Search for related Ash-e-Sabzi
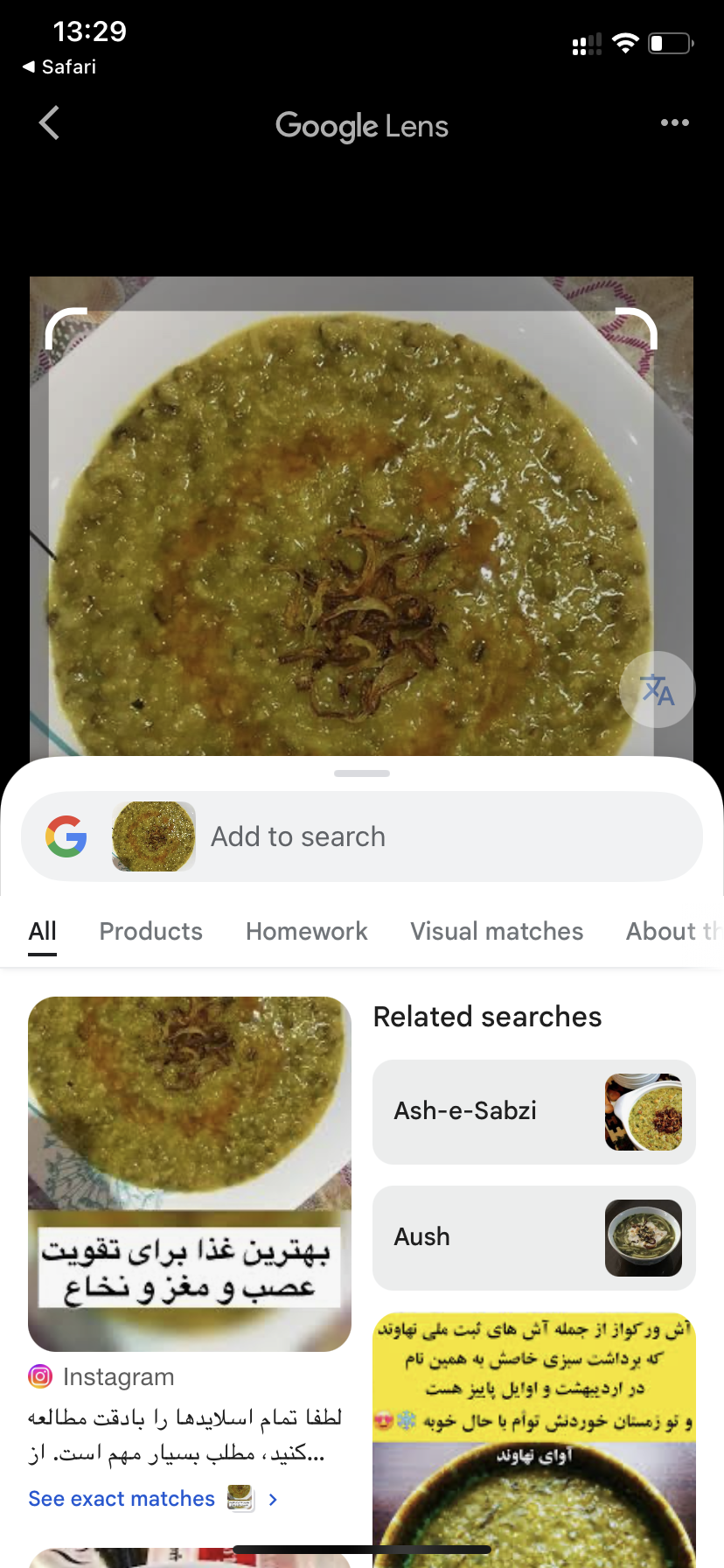 tap(533, 1111)
